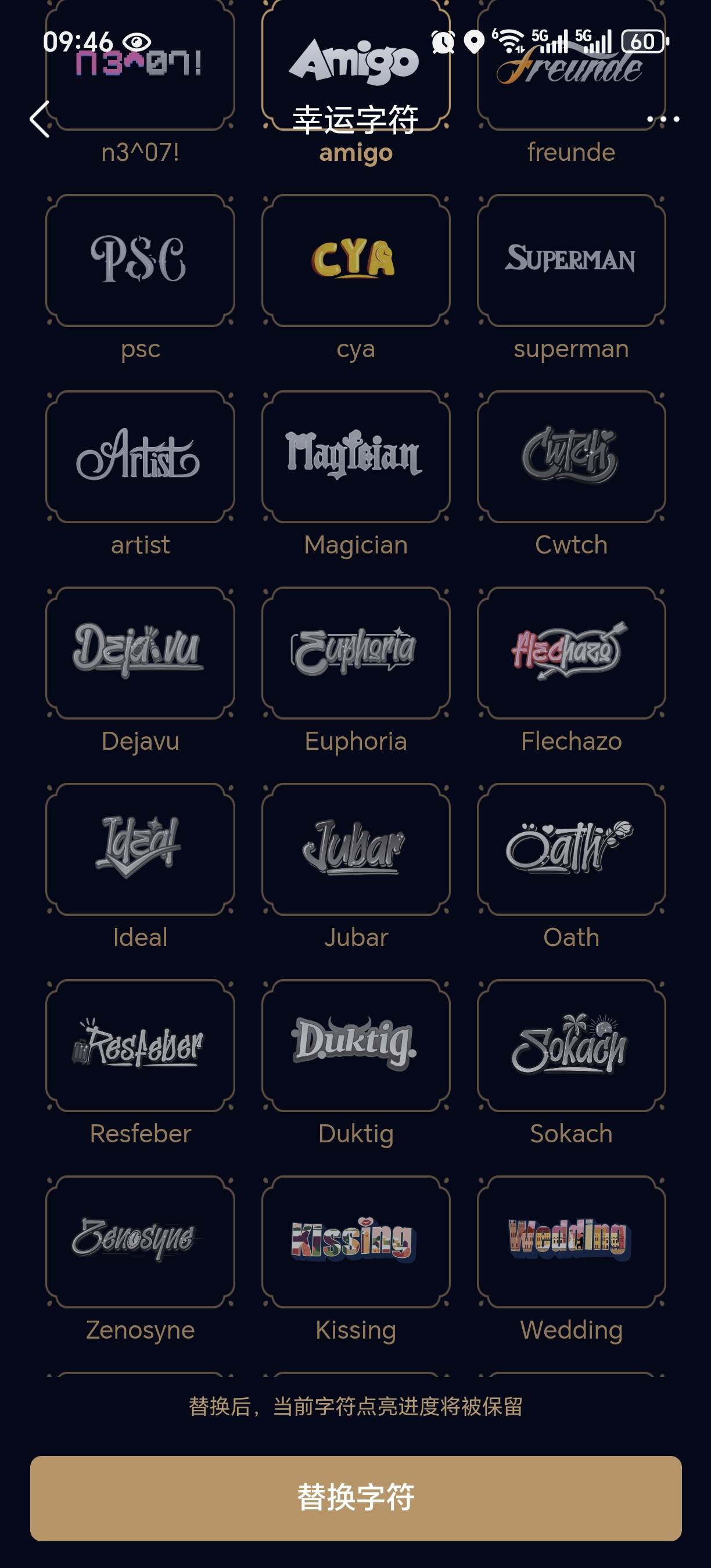The image size is (711, 1568).
Task: Pick the Oath character tile
Action: pos(571,849)
